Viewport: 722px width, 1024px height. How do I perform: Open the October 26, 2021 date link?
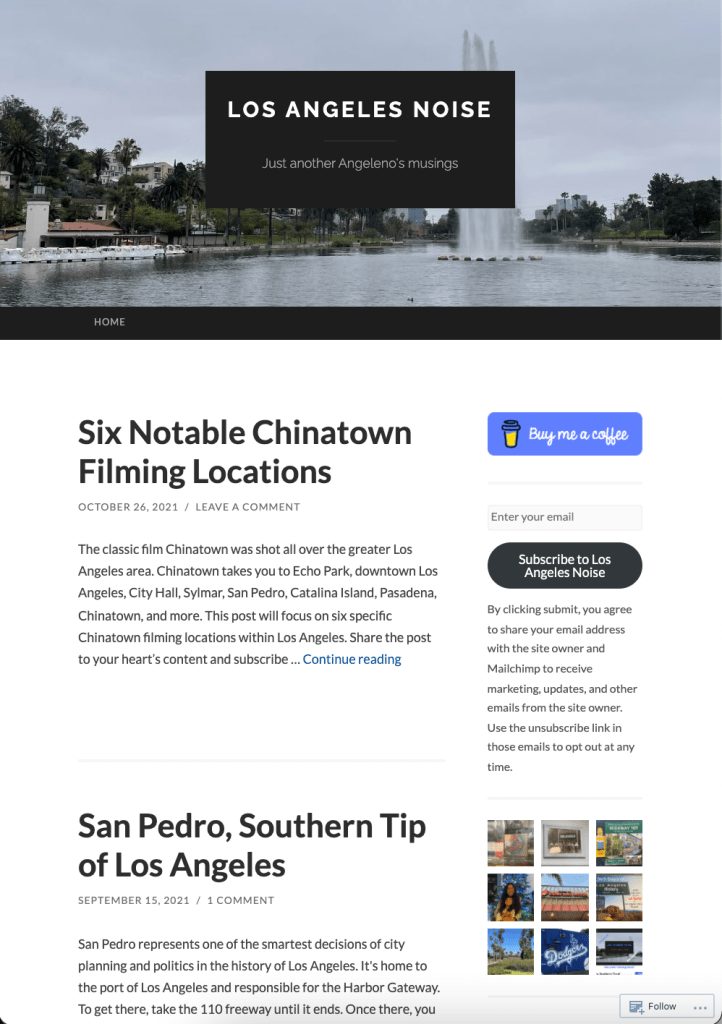point(128,507)
